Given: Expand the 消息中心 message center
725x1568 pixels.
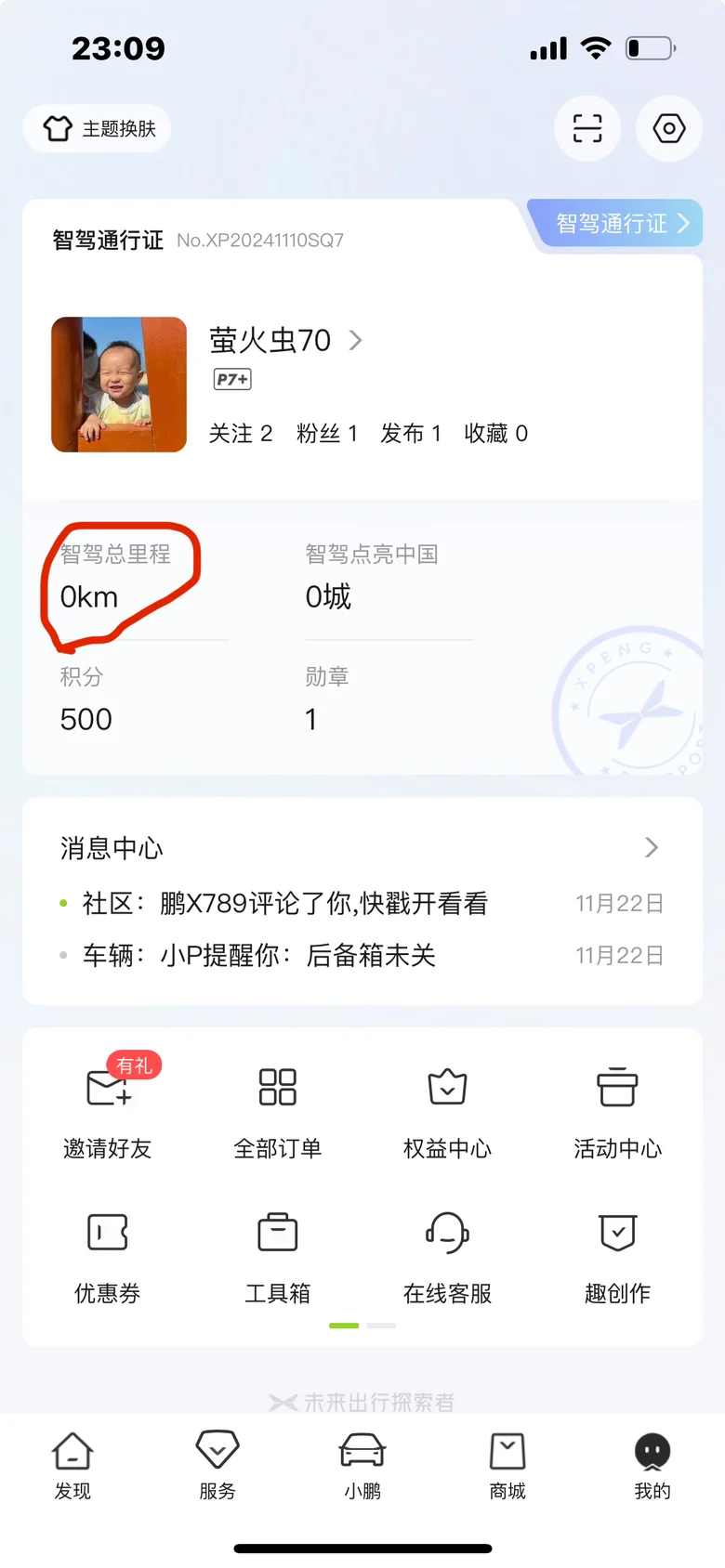Looking at the screenshot, I should click(650, 847).
